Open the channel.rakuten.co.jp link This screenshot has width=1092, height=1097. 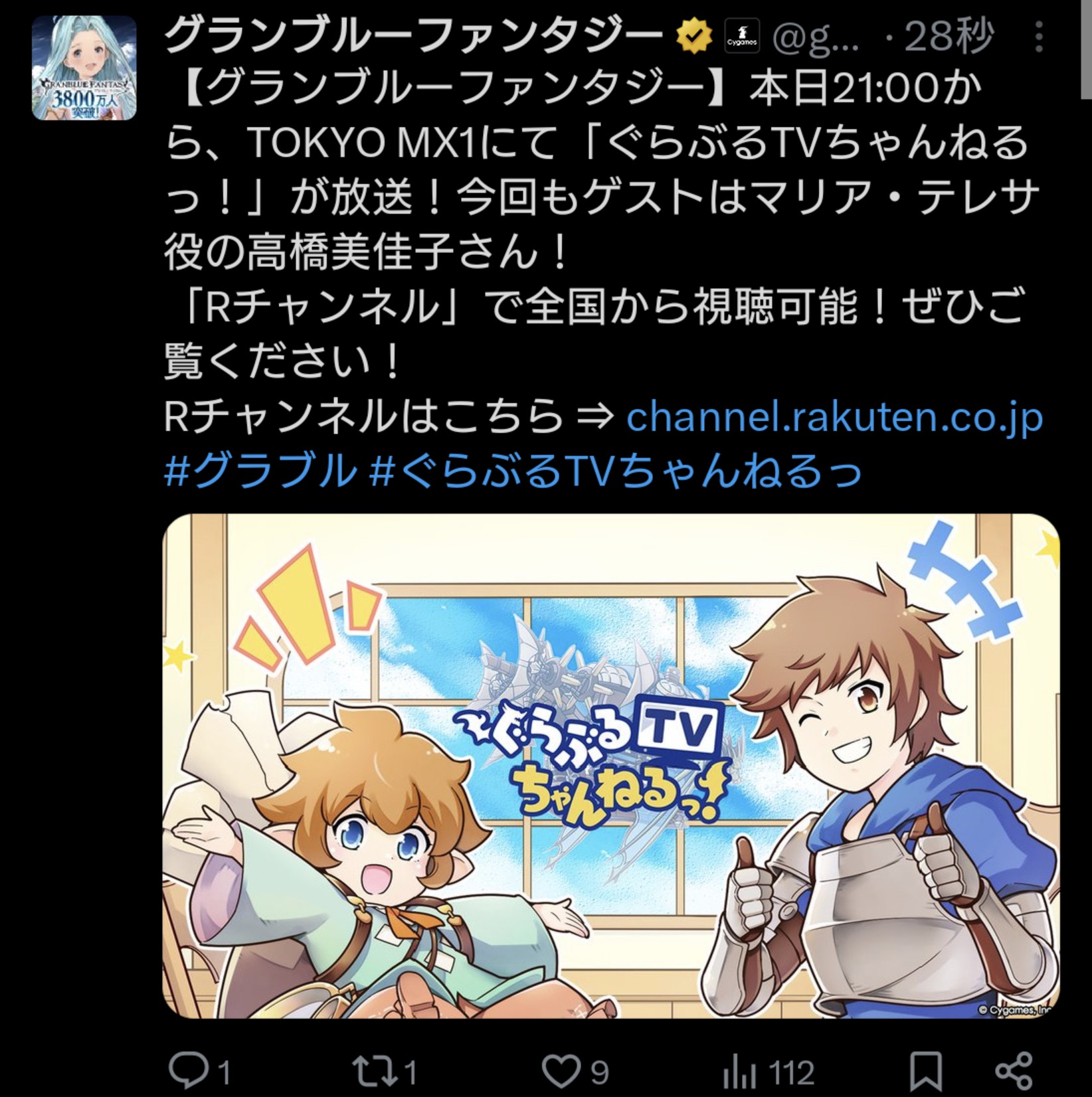click(x=834, y=418)
